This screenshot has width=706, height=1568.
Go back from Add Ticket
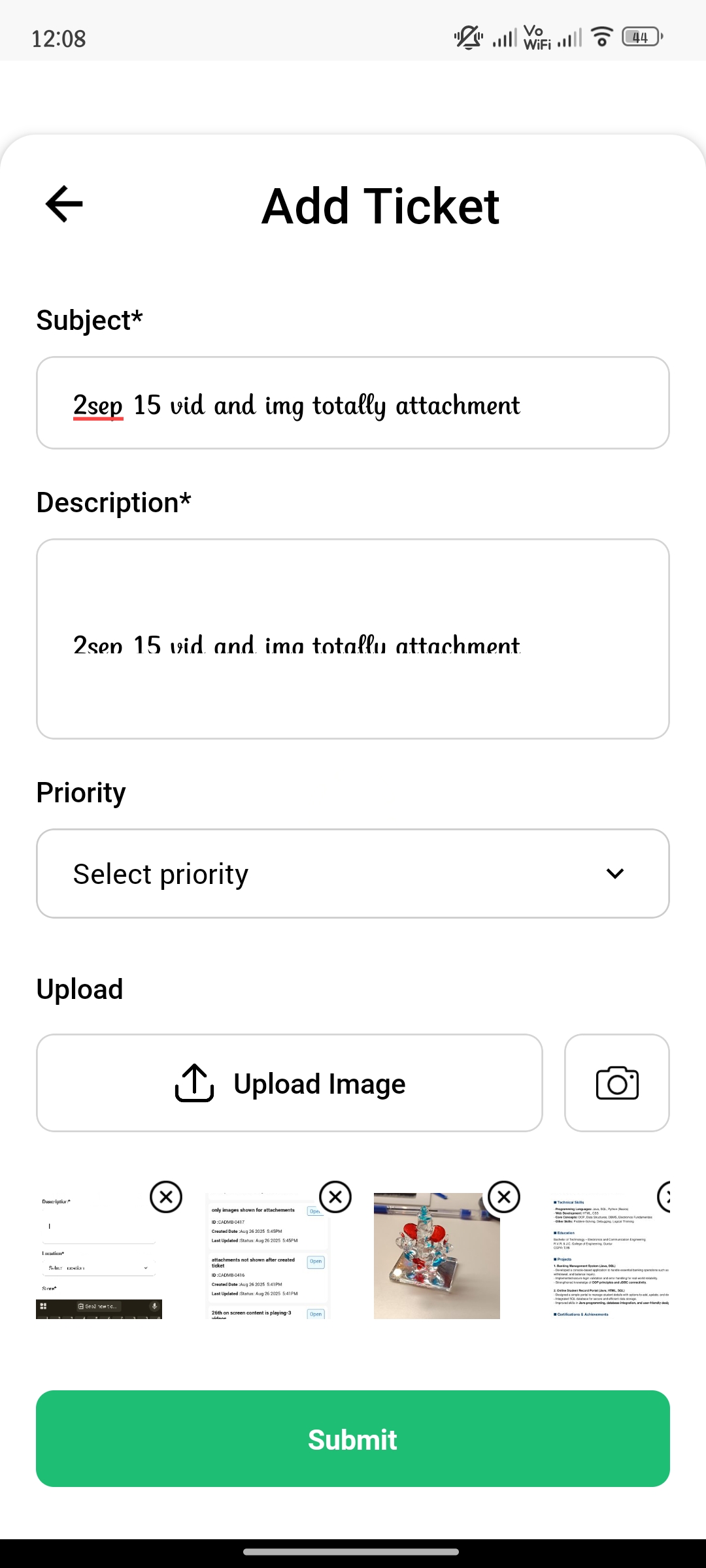click(64, 204)
